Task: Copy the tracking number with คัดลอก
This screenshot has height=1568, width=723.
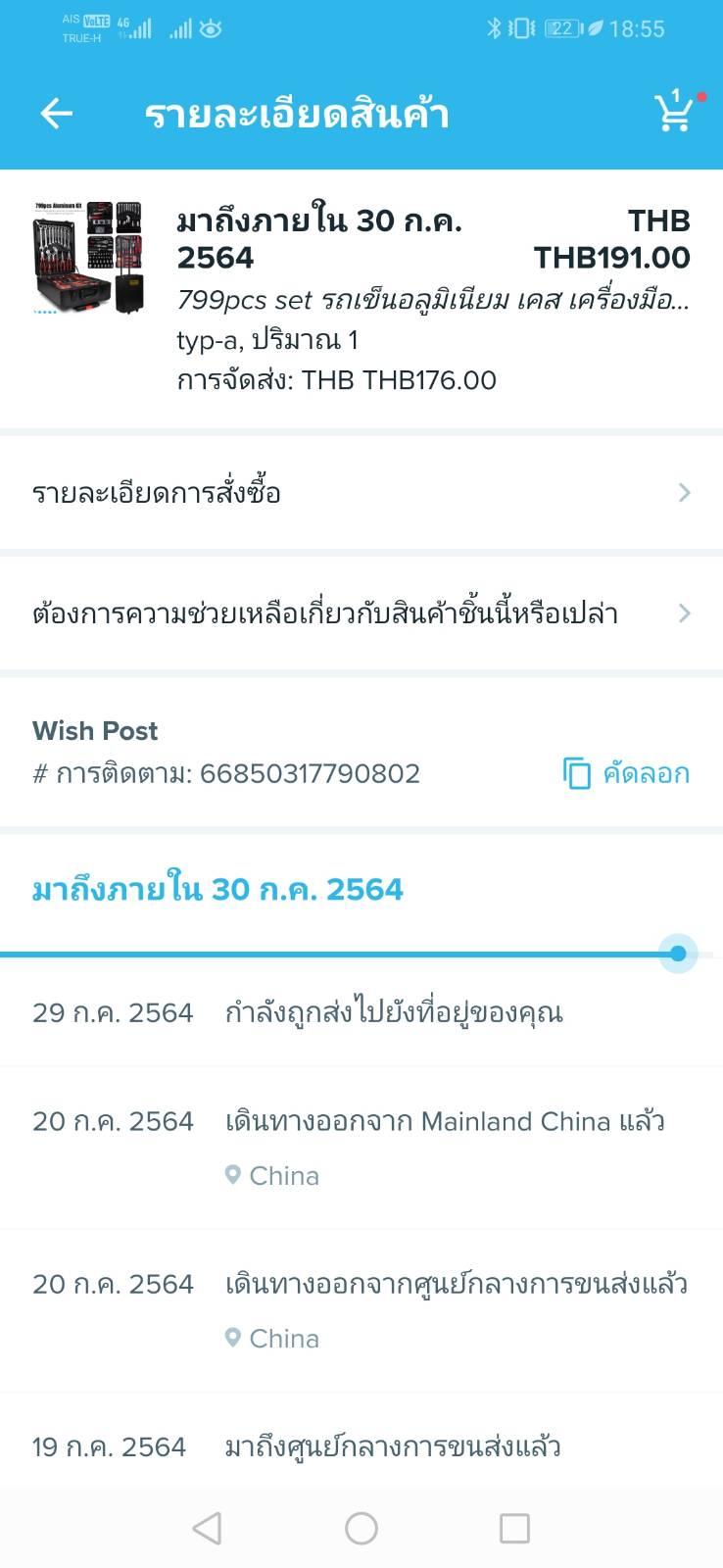Action: [x=627, y=773]
